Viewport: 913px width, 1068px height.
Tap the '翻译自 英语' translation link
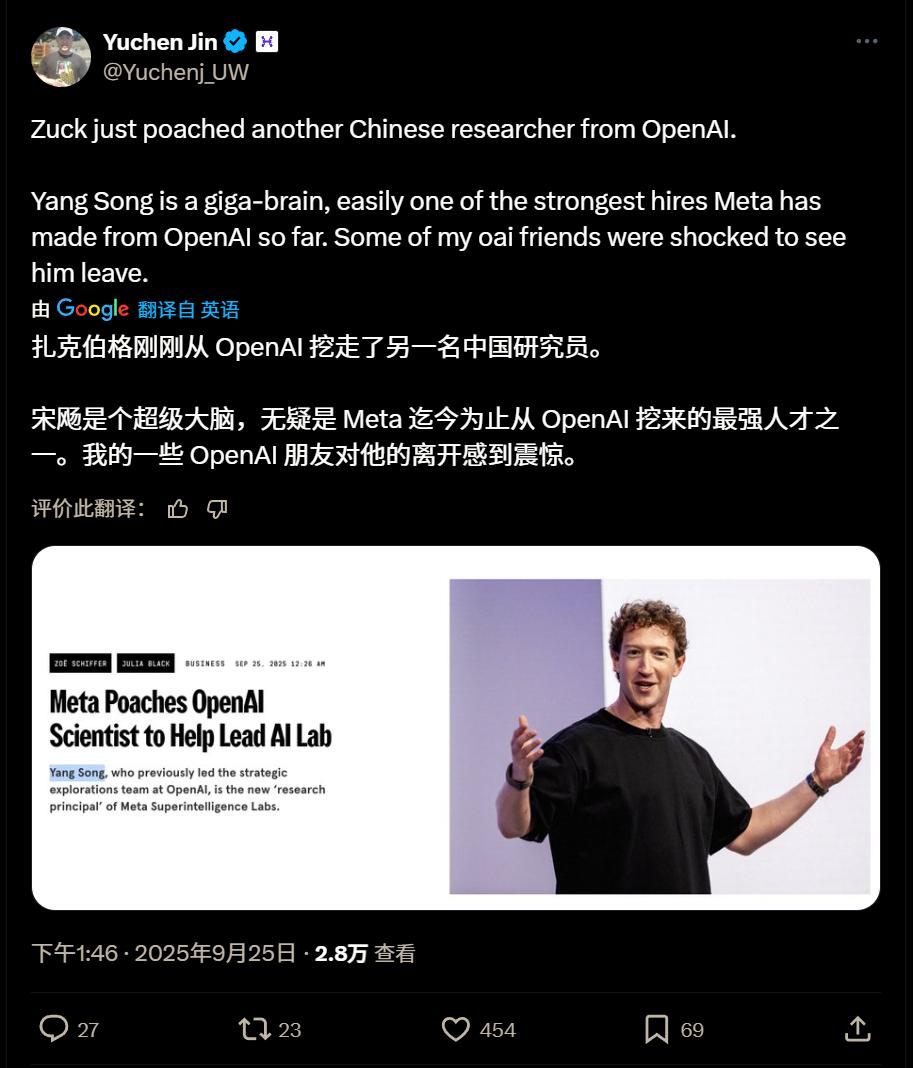(188, 309)
